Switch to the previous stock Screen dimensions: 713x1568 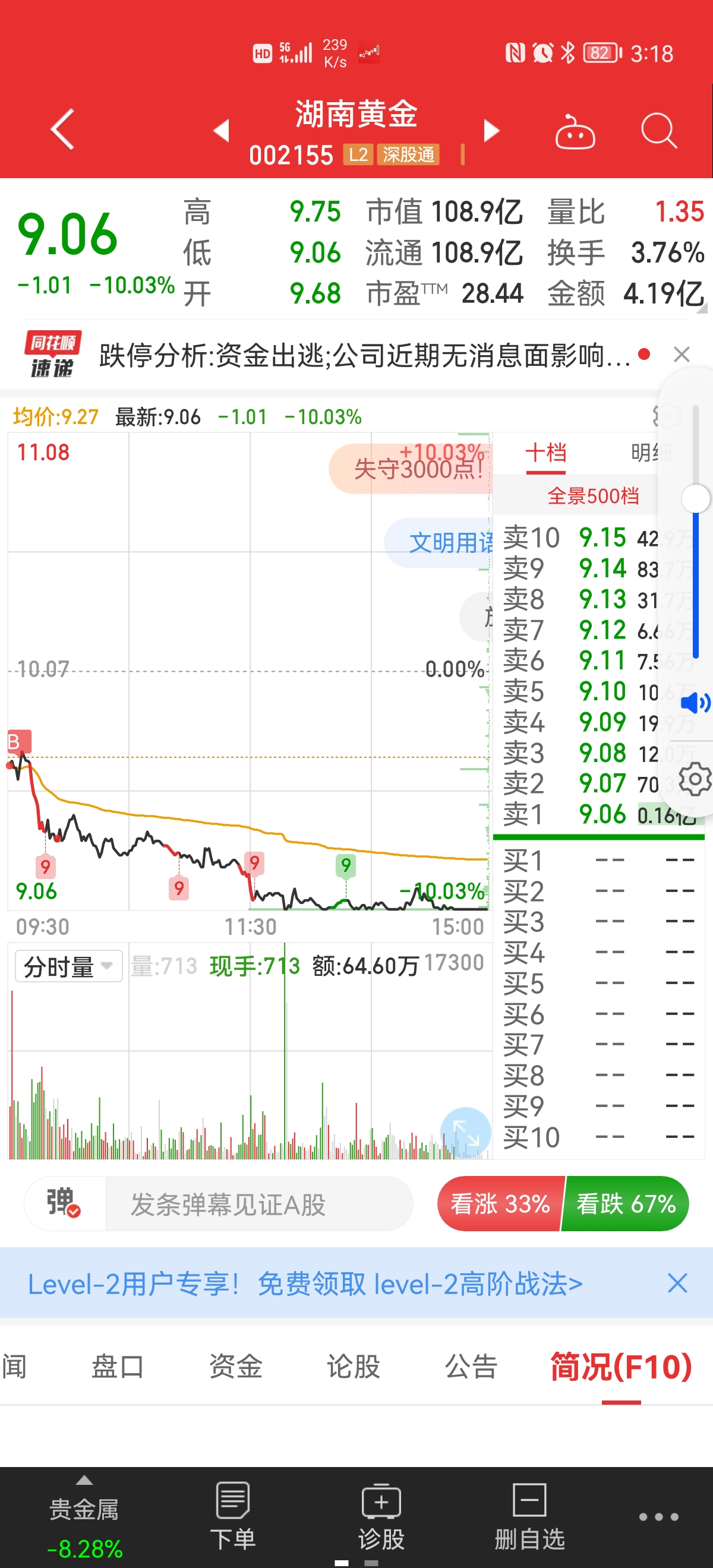pyautogui.click(x=221, y=130)
